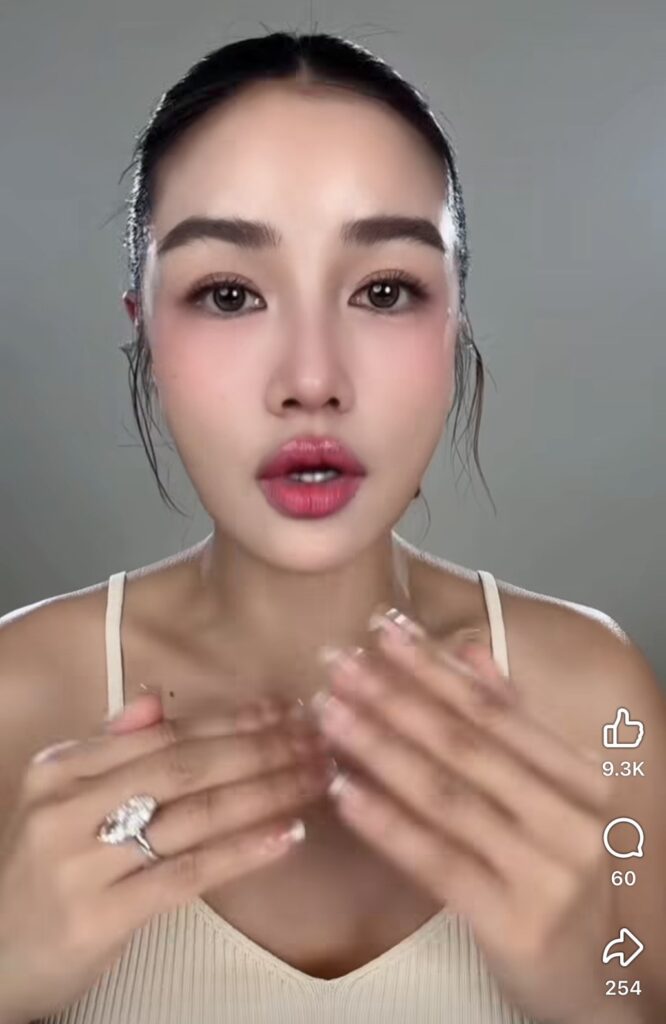Open the comments on this video
Image resolution: width=666 pixels, height=1024 pixels.
[x=623, y=838]
